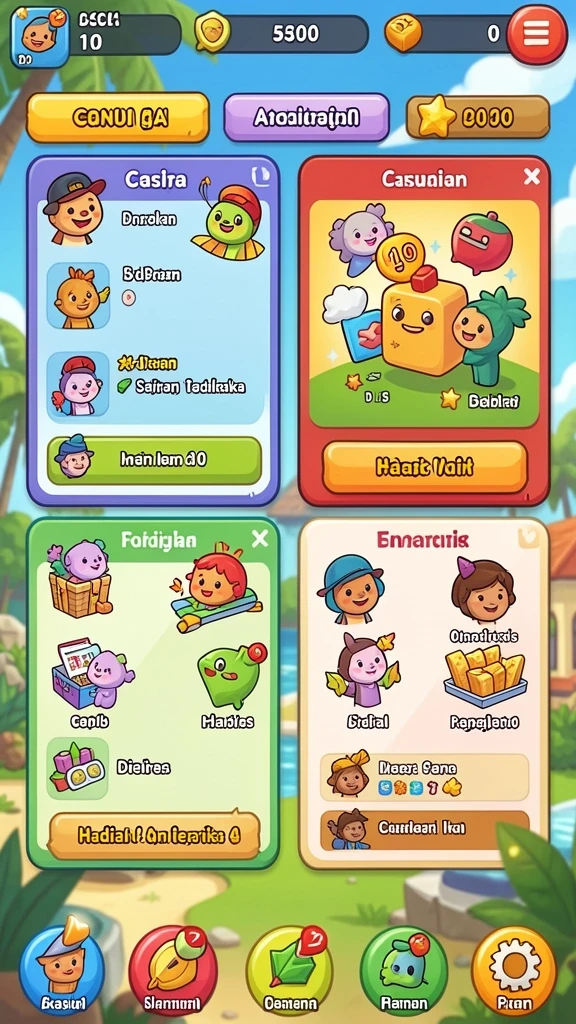Screen dimensions: 576x1024
Task: Open the red hamburger menu button
Action: point(536,34)
